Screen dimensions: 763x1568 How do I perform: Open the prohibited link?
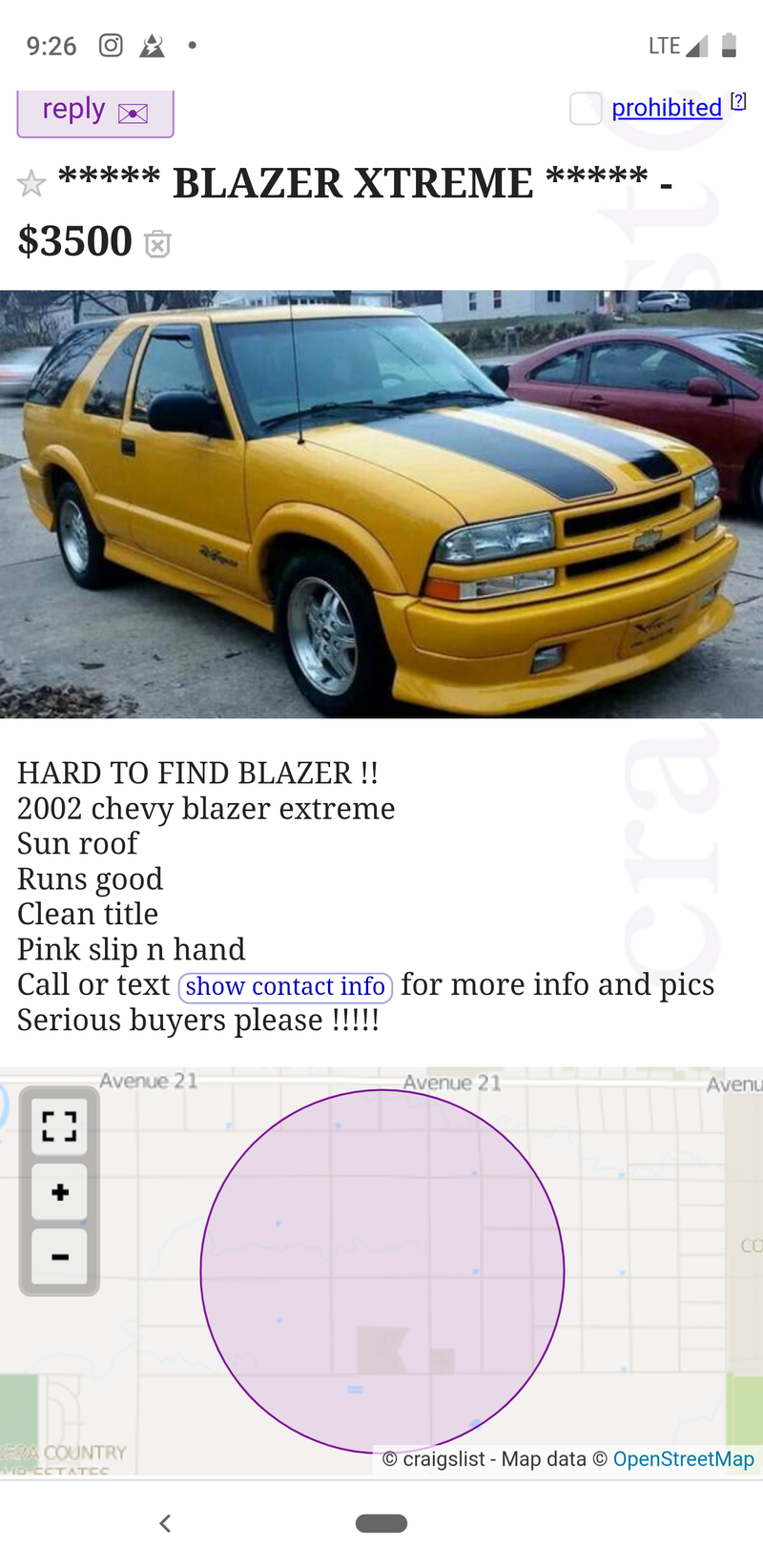667,108
